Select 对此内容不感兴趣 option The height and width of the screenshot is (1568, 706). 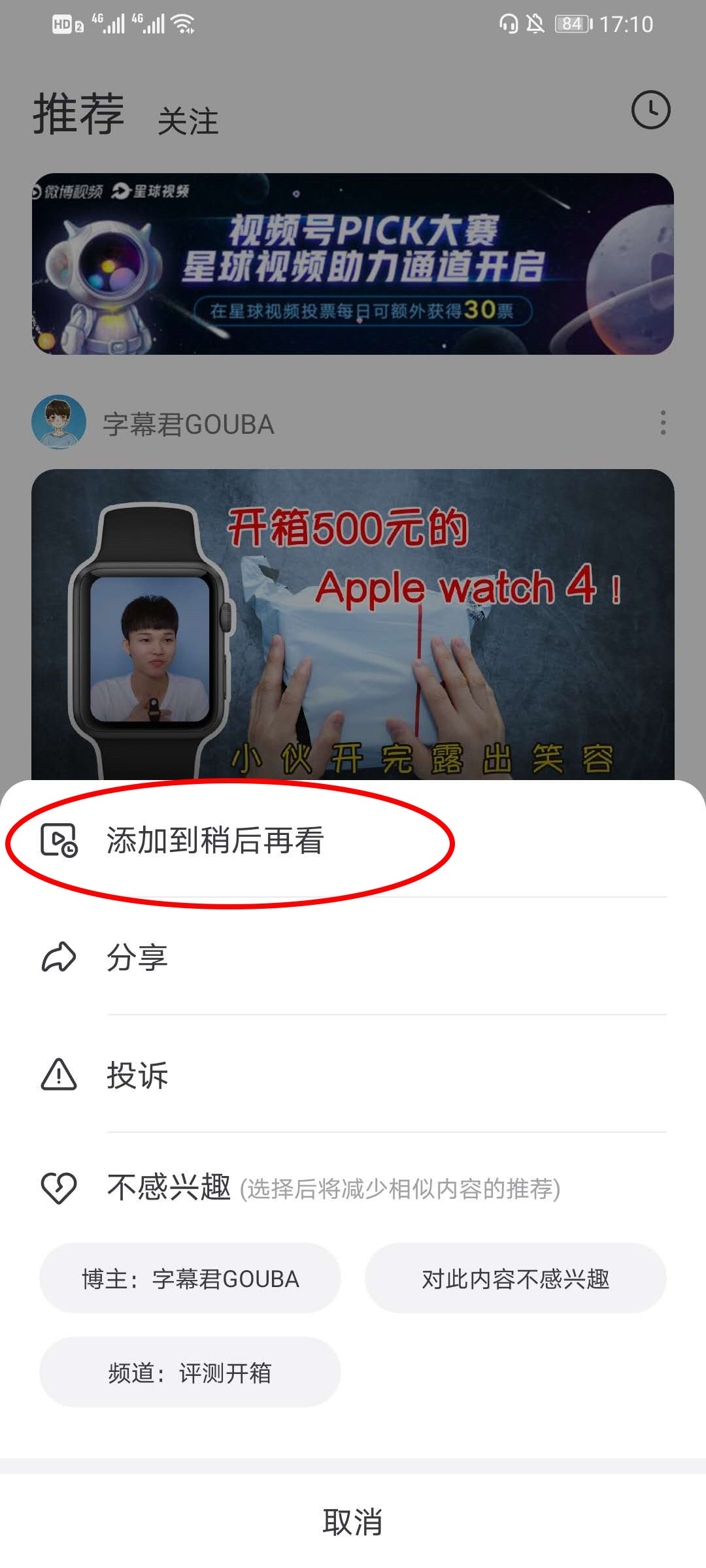(516, 1279)
